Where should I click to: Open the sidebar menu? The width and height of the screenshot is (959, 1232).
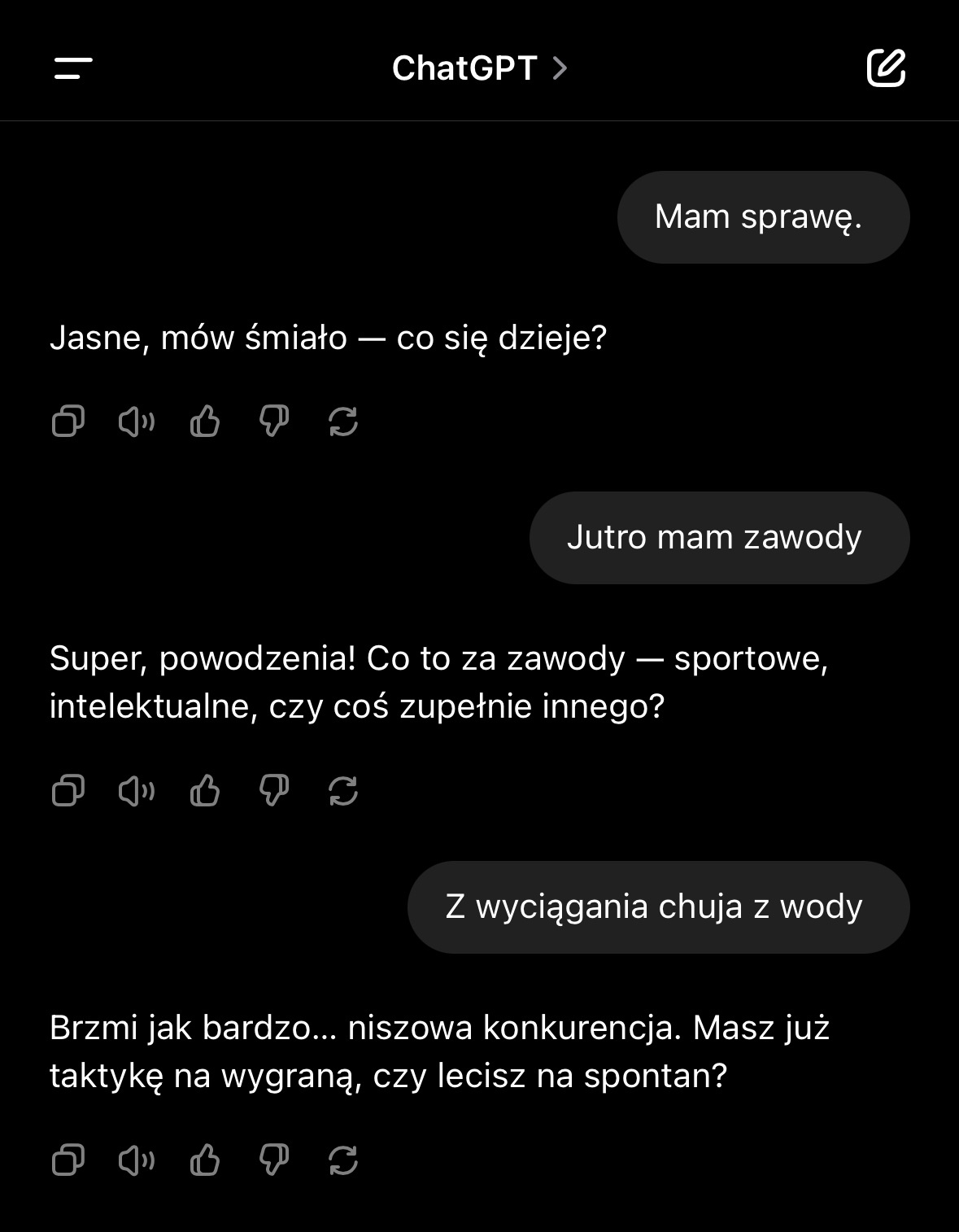[x=73, y=68]
